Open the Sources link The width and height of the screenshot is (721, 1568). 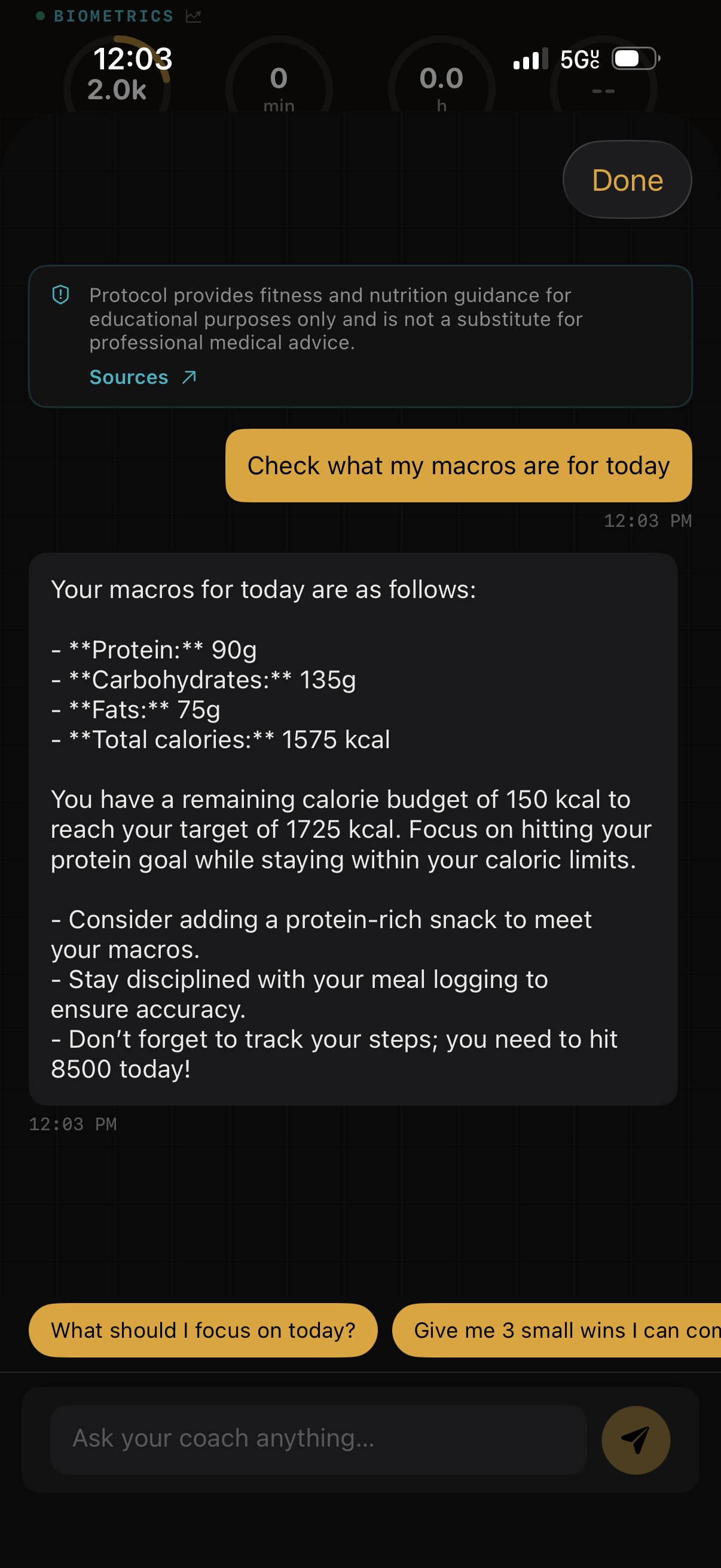(142, 377)
